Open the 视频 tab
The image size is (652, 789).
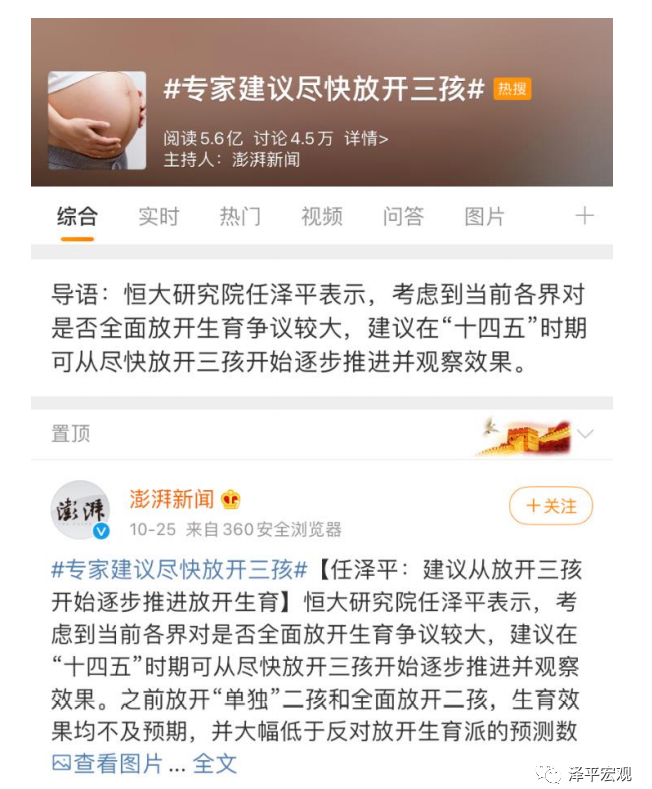[322, 216]
